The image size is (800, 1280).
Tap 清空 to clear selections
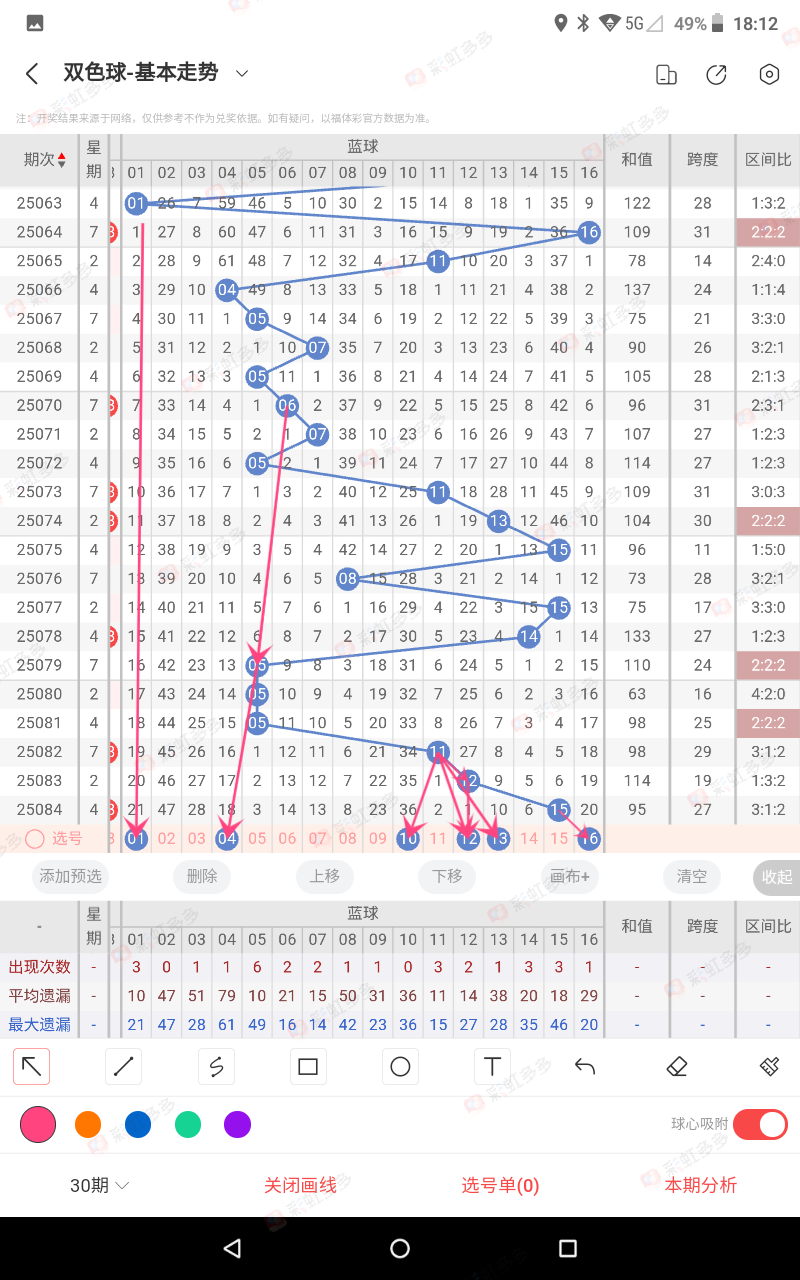[x=692, y=877]
